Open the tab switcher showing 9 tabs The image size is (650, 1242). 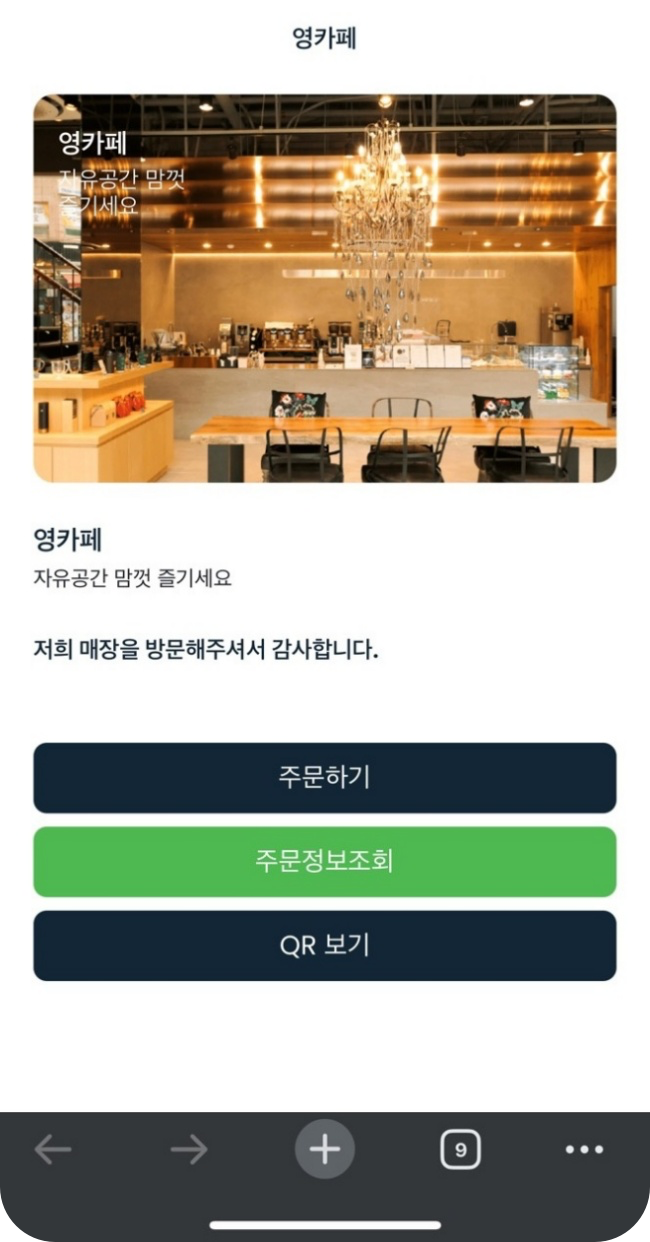(x=460, y=1150)
